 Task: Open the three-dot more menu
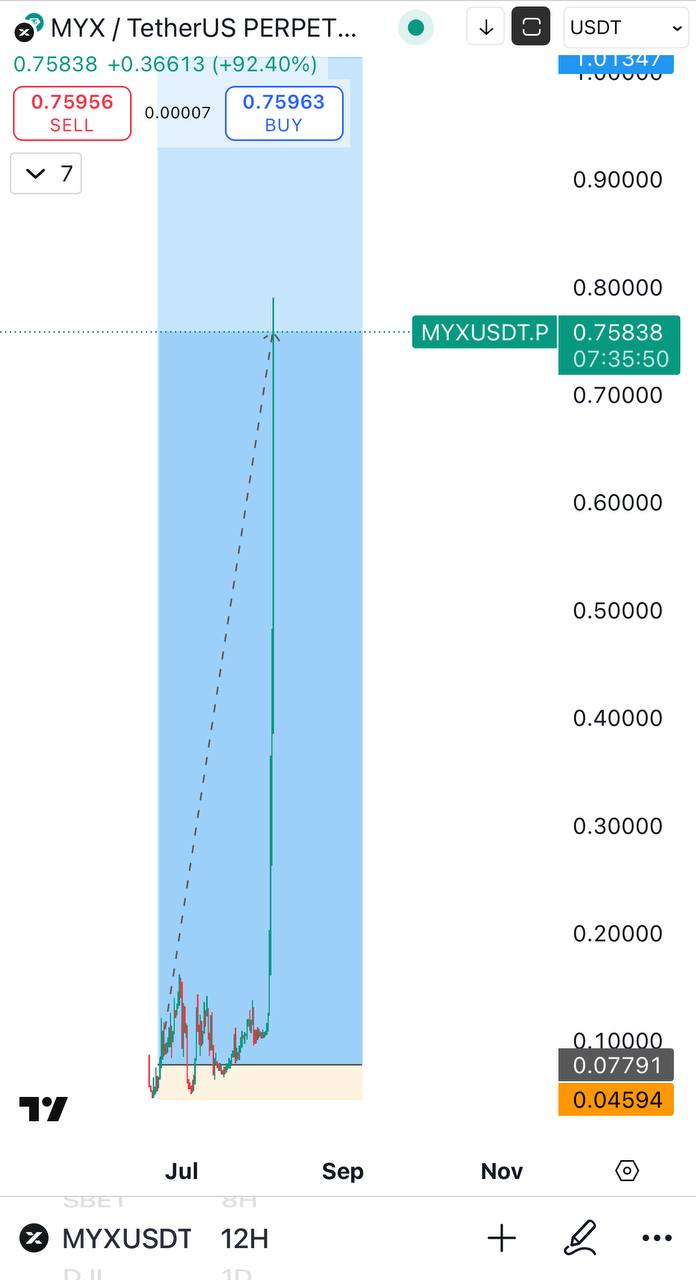pyautogui.click(x=657, y=1239)
